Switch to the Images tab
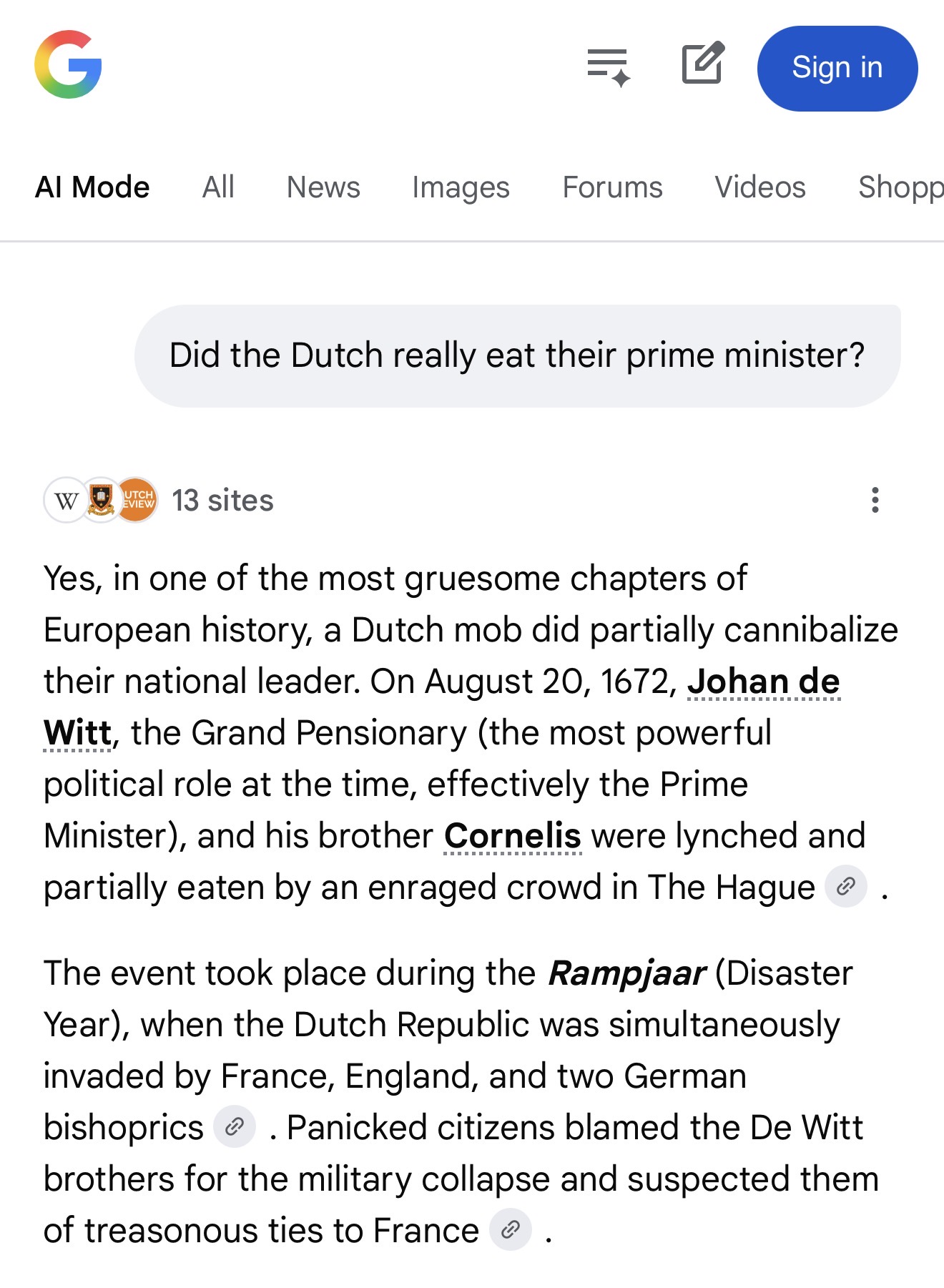The image size is (944, 1288). point(461,187)
